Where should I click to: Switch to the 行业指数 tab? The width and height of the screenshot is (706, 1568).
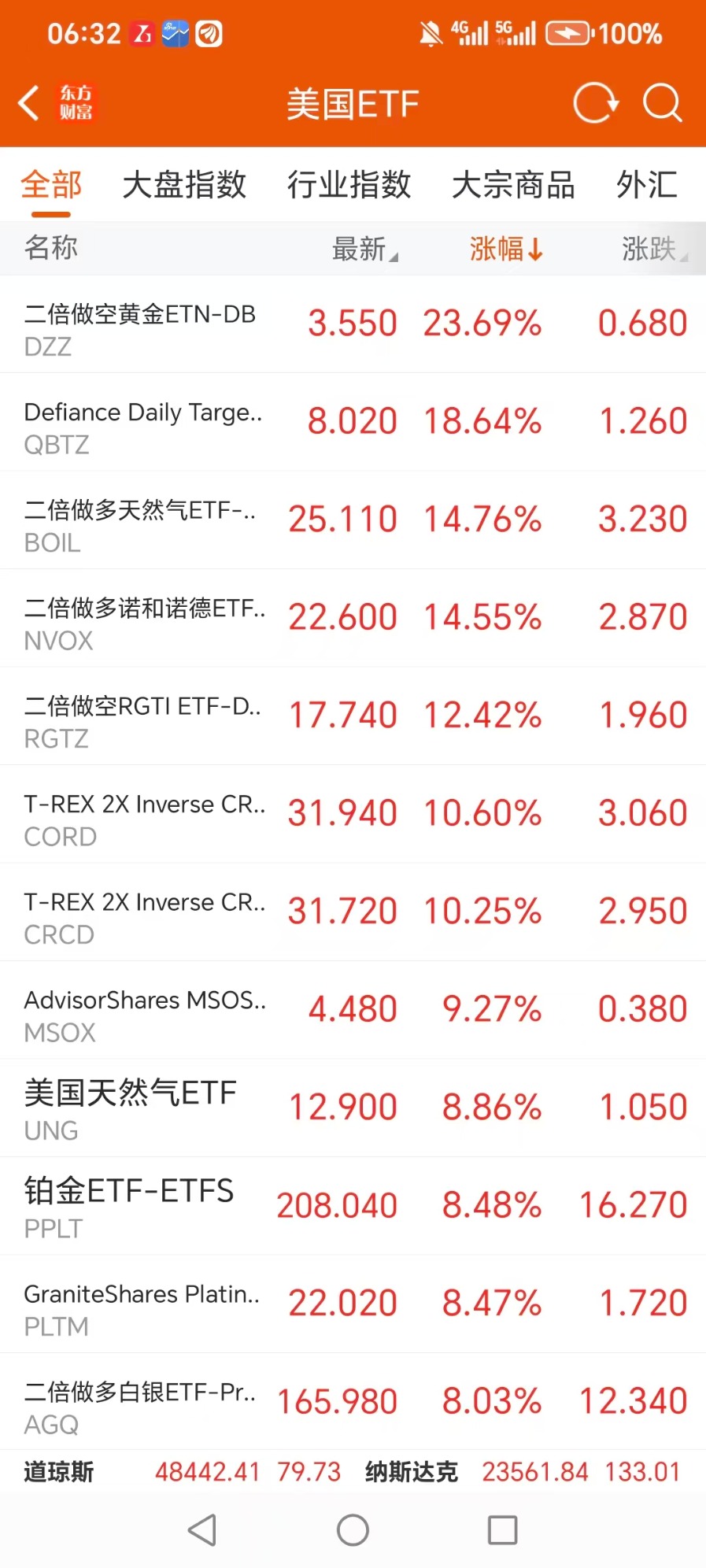(x=349, y=185)
